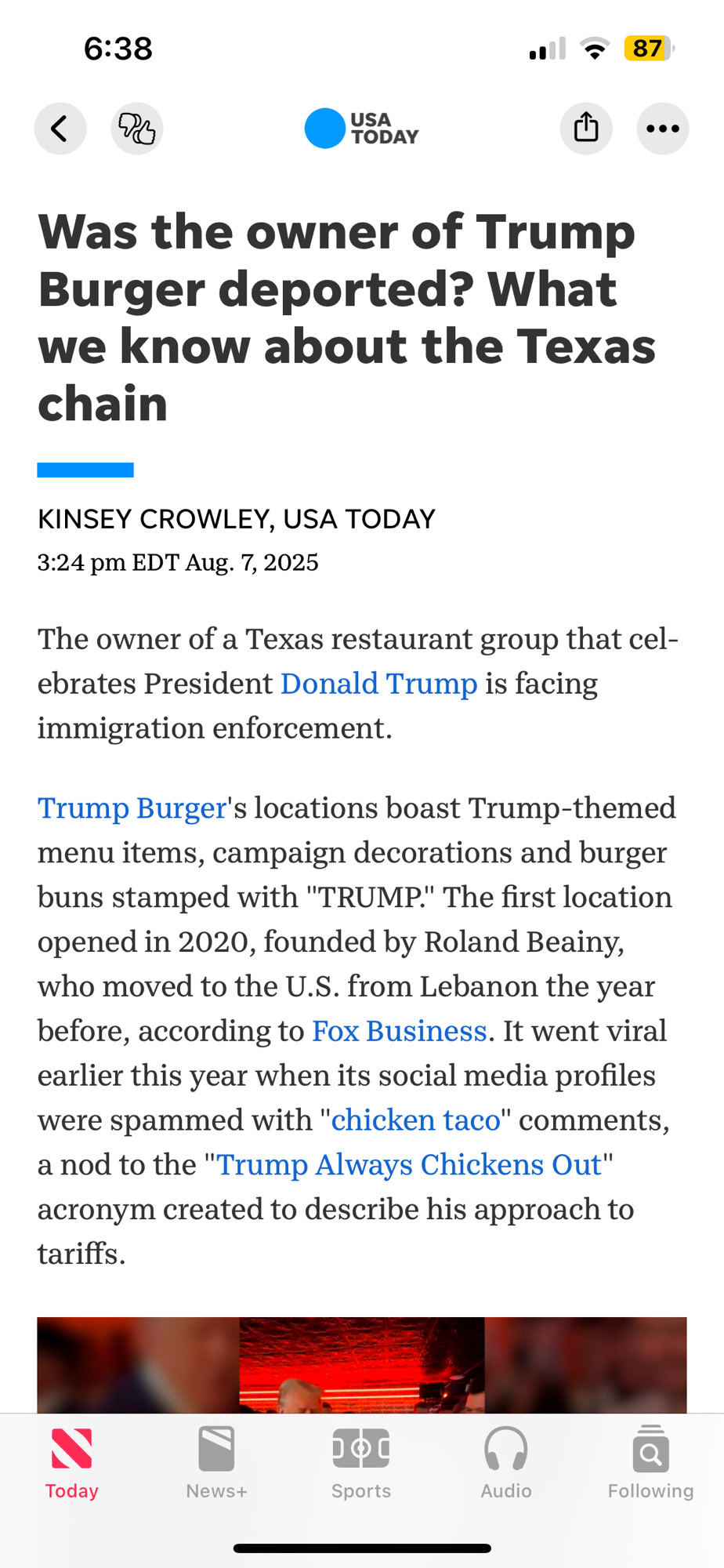Screen dimensions: 724x1568
Task: Open the suggest more or less thumbs icon
Action: [x=137, y=129]
